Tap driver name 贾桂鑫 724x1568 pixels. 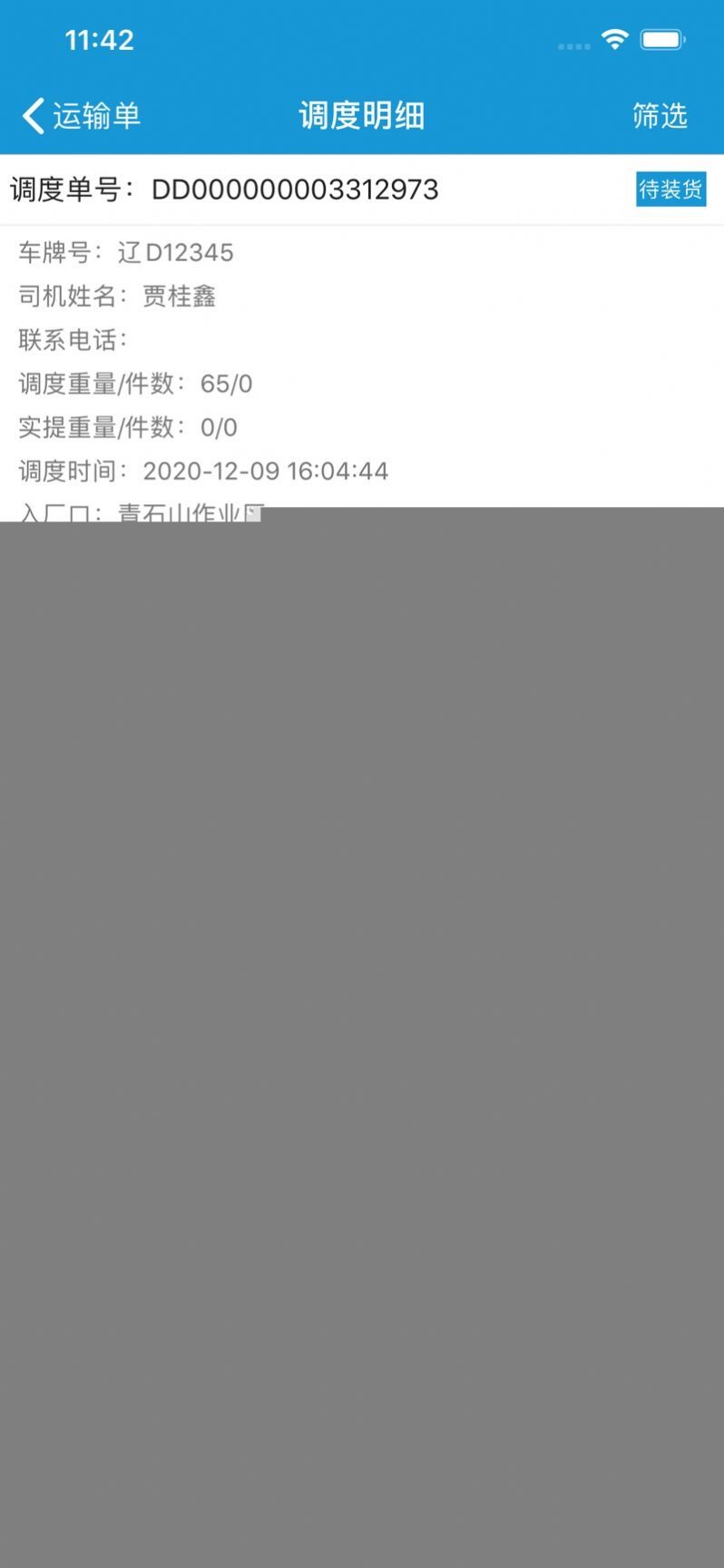(181, 297)
